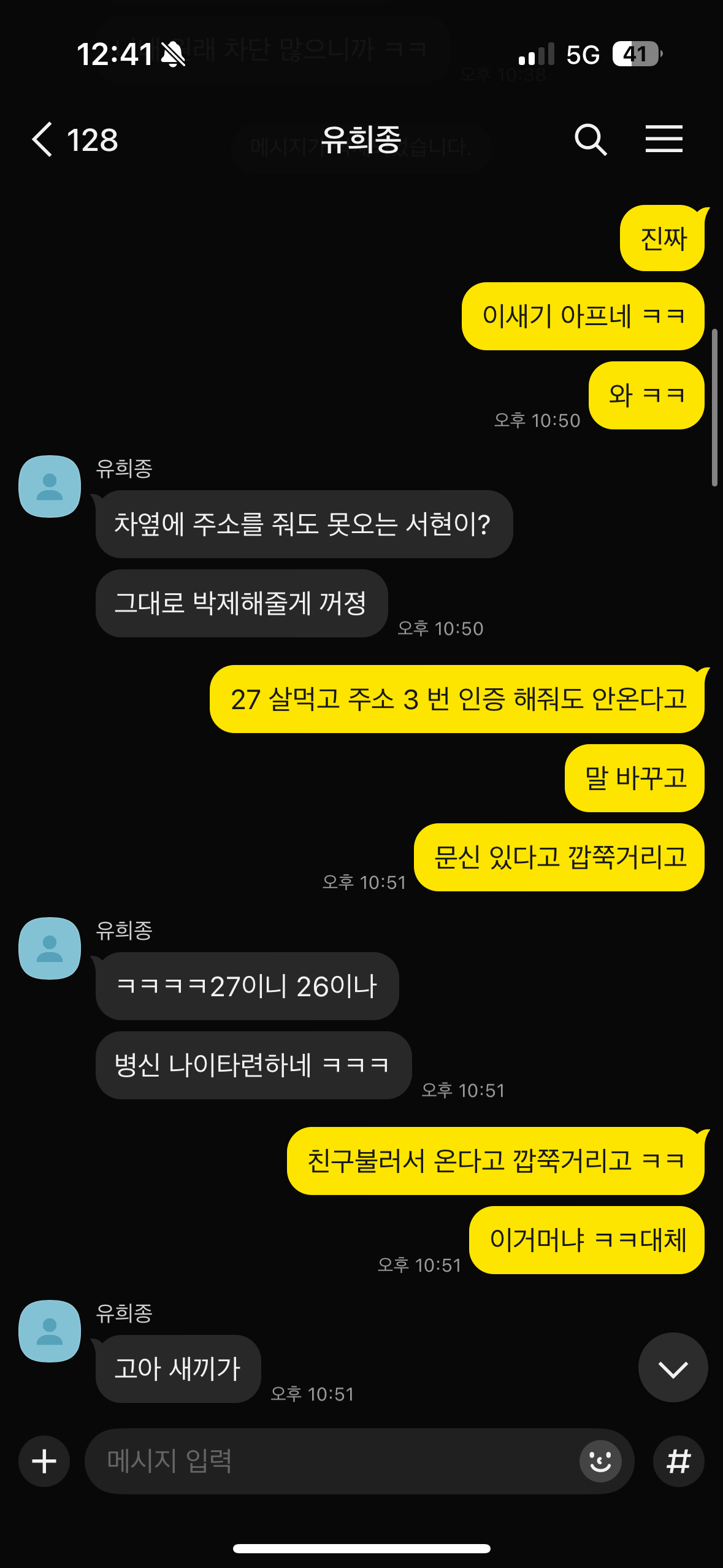Open 유희종's profile picture above 고아 새끼가

click(x=50, y=1331)
